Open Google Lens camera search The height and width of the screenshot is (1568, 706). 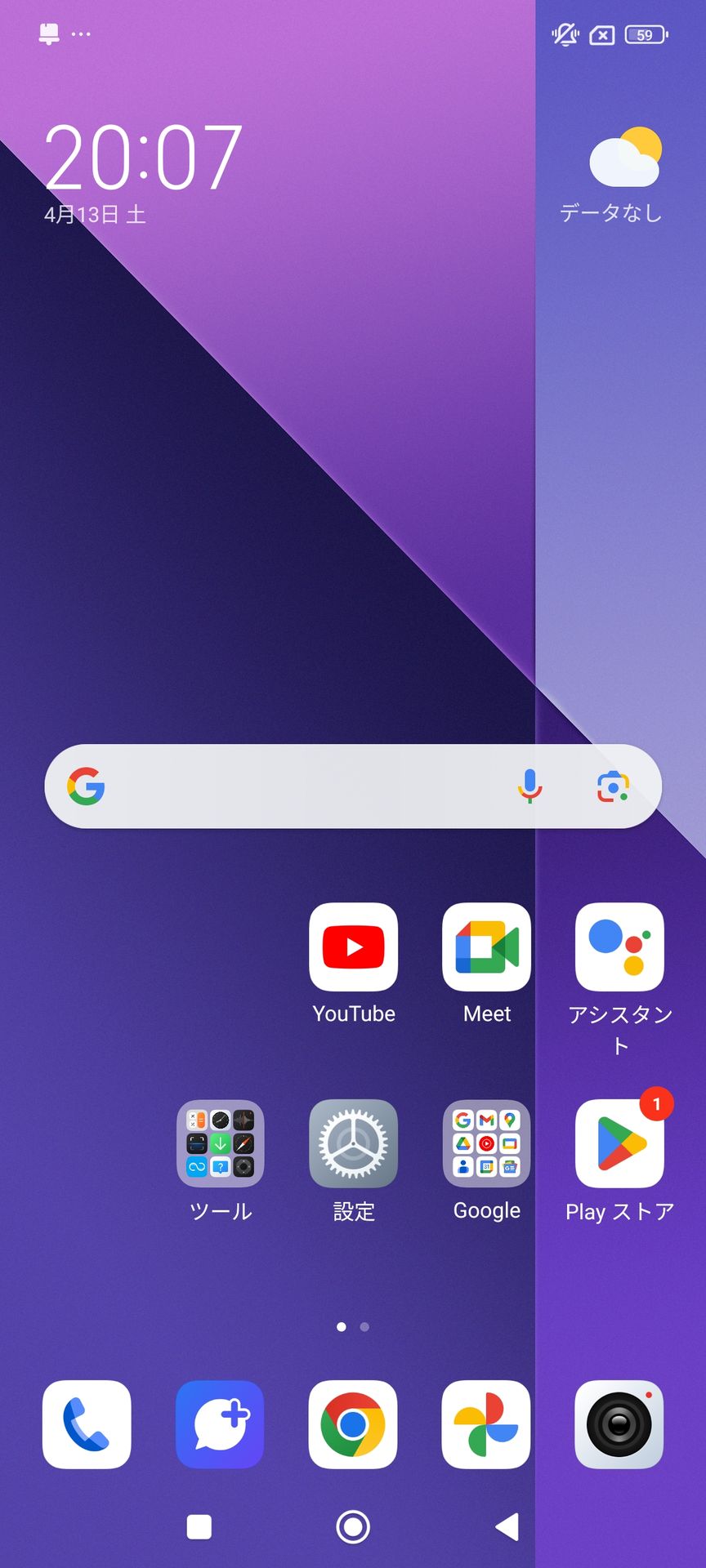[x=612, y=786]
